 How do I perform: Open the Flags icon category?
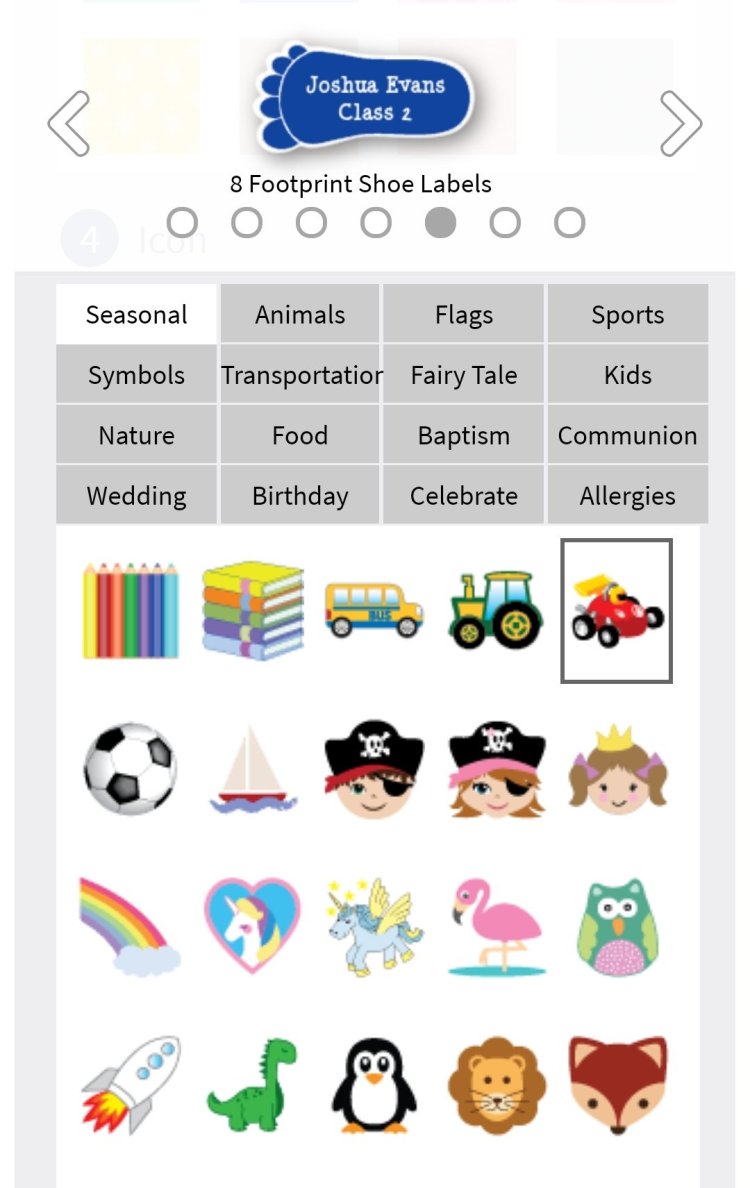(x=464, y=315)
